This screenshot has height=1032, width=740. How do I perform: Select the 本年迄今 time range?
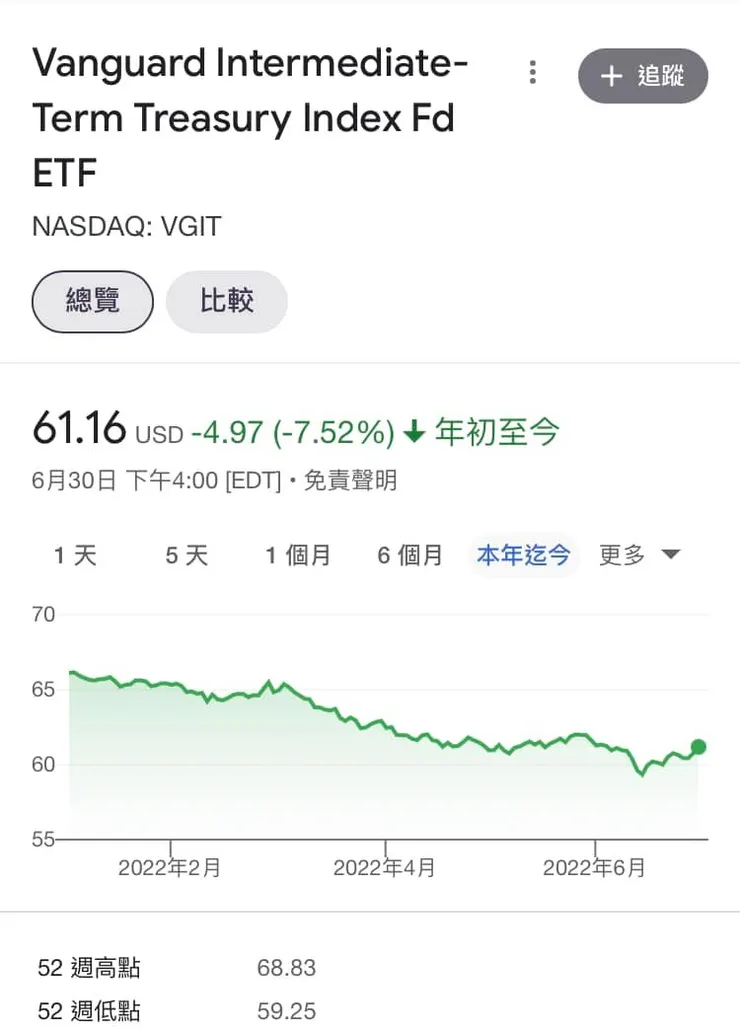(x=524, y=555)
